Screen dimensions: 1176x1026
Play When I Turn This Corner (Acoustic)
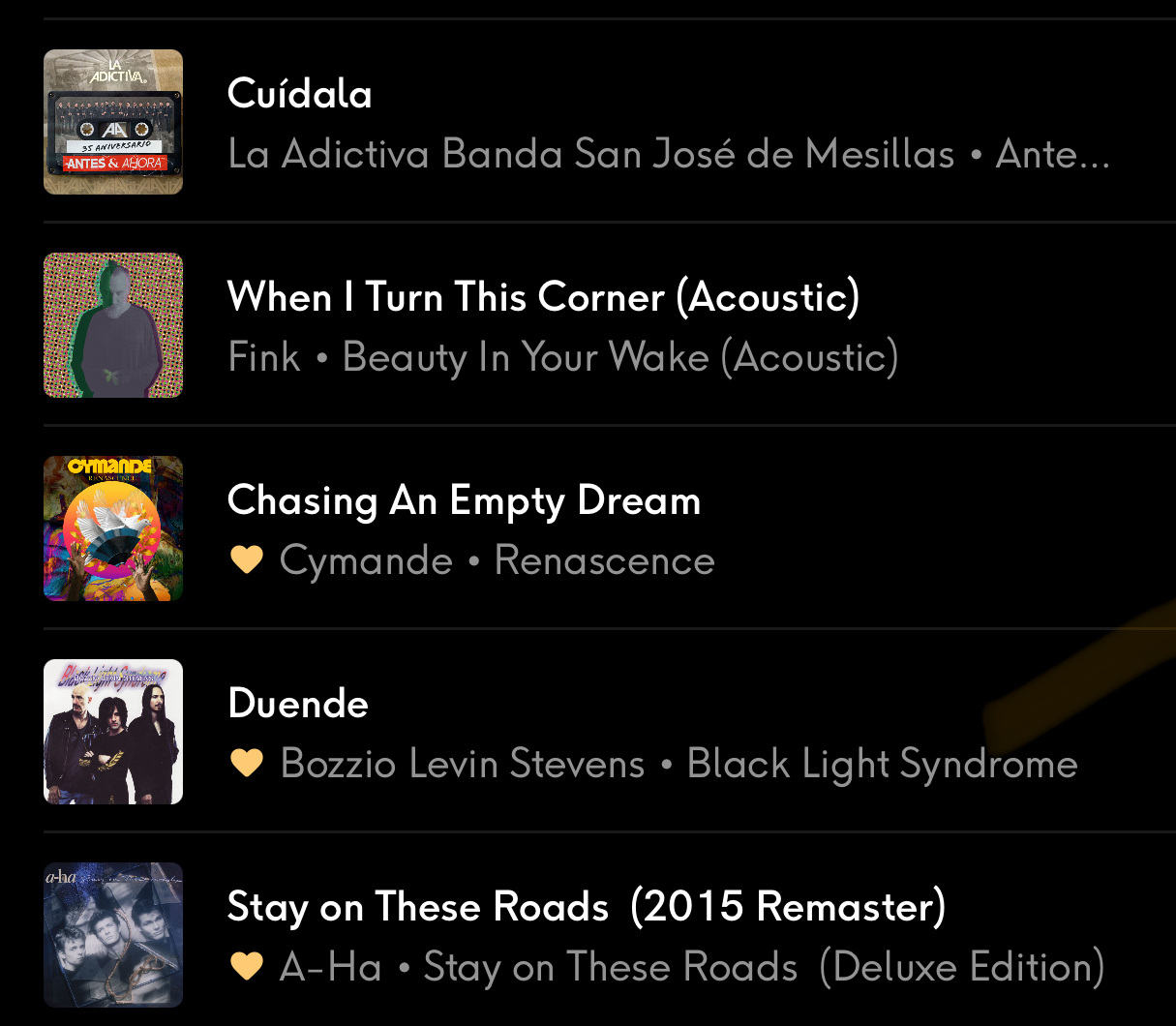pos(542,298)
